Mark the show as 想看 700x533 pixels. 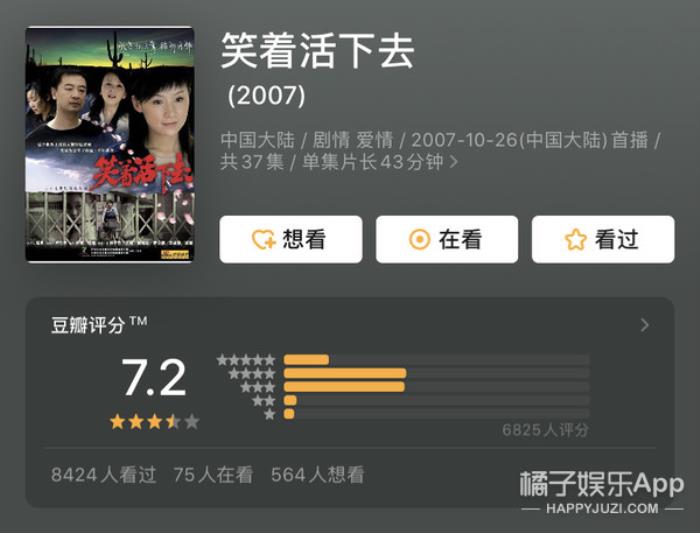pos(290,239)
